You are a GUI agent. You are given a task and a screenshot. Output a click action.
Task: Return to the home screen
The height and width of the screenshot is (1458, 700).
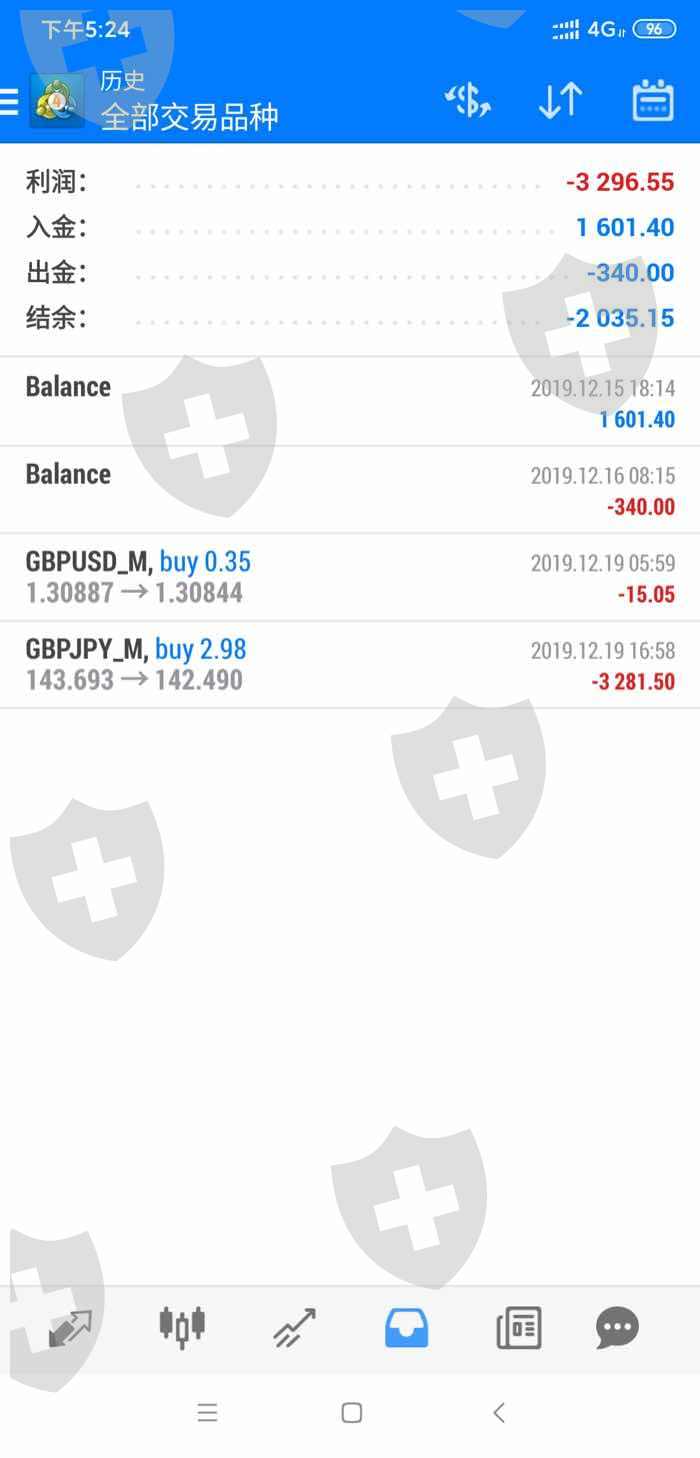(x=351, y=1412)
